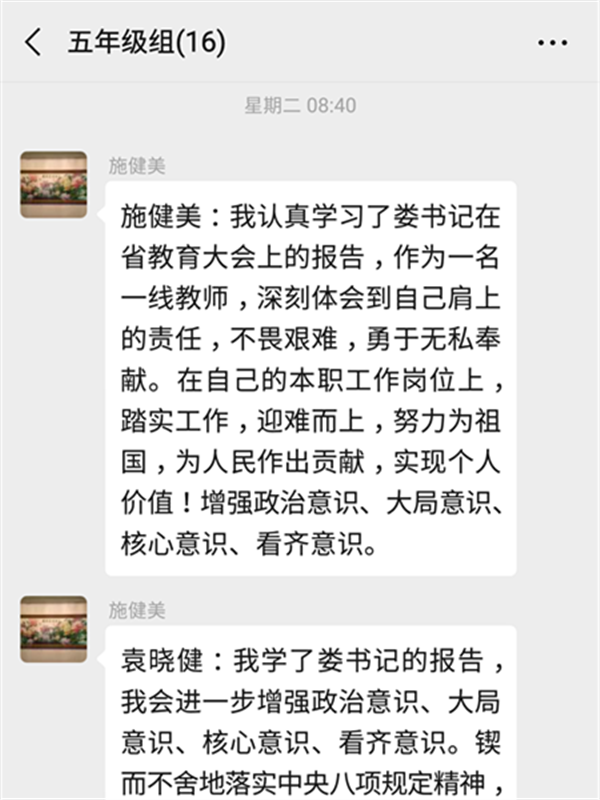Open 施健美's avatar on the first message

54,184
